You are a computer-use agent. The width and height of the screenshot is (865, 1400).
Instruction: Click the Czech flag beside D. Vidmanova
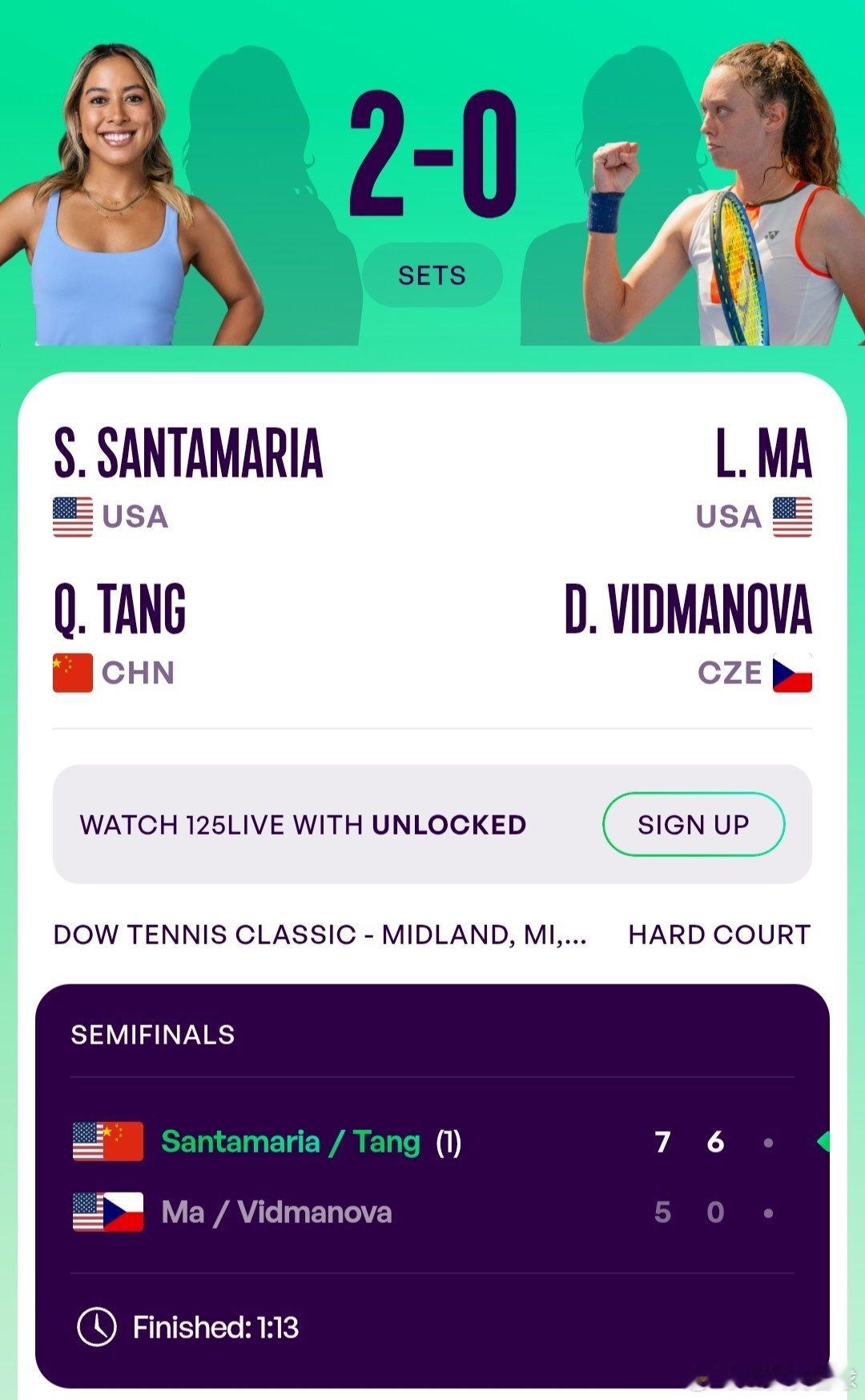pos(792,674)
